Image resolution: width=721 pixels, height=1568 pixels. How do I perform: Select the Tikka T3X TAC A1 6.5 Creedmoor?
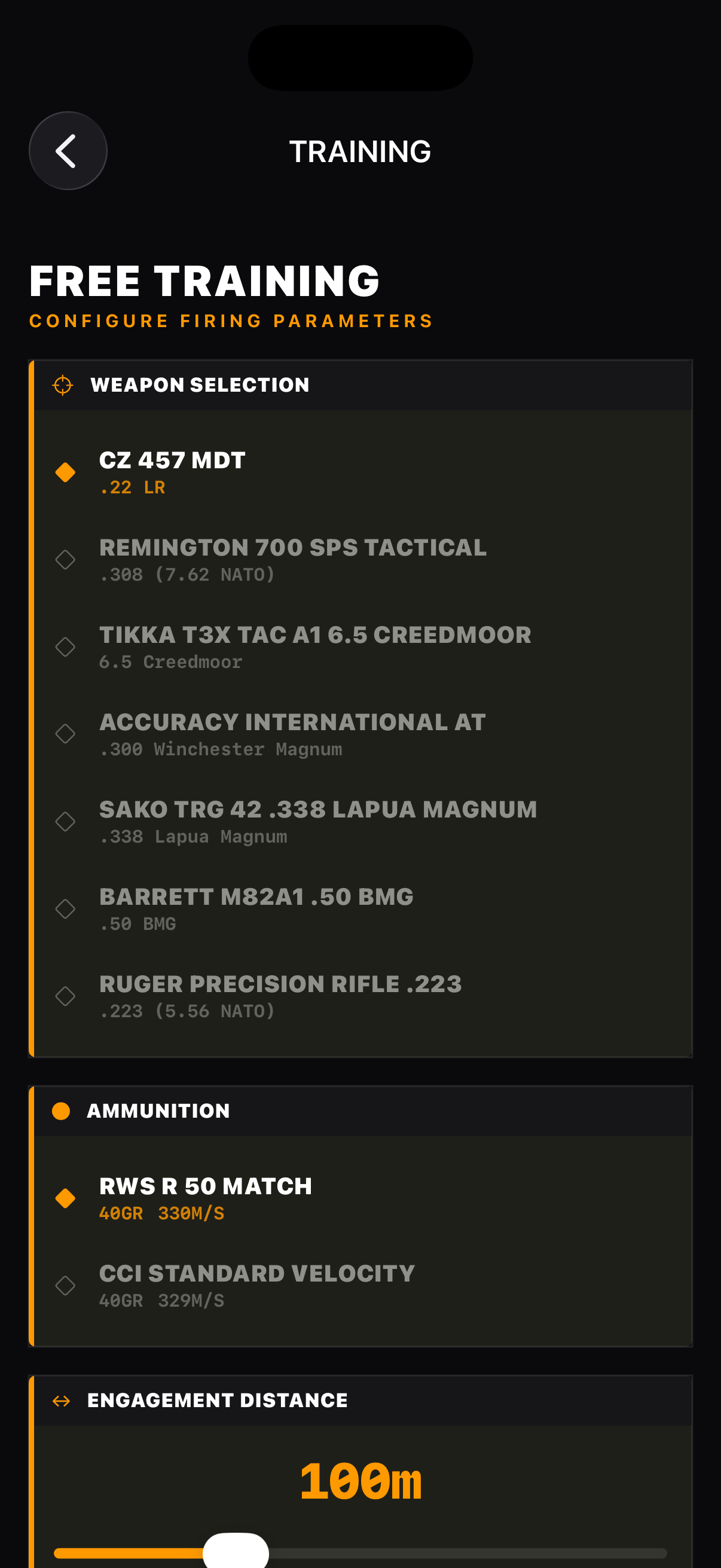(315, 646)
